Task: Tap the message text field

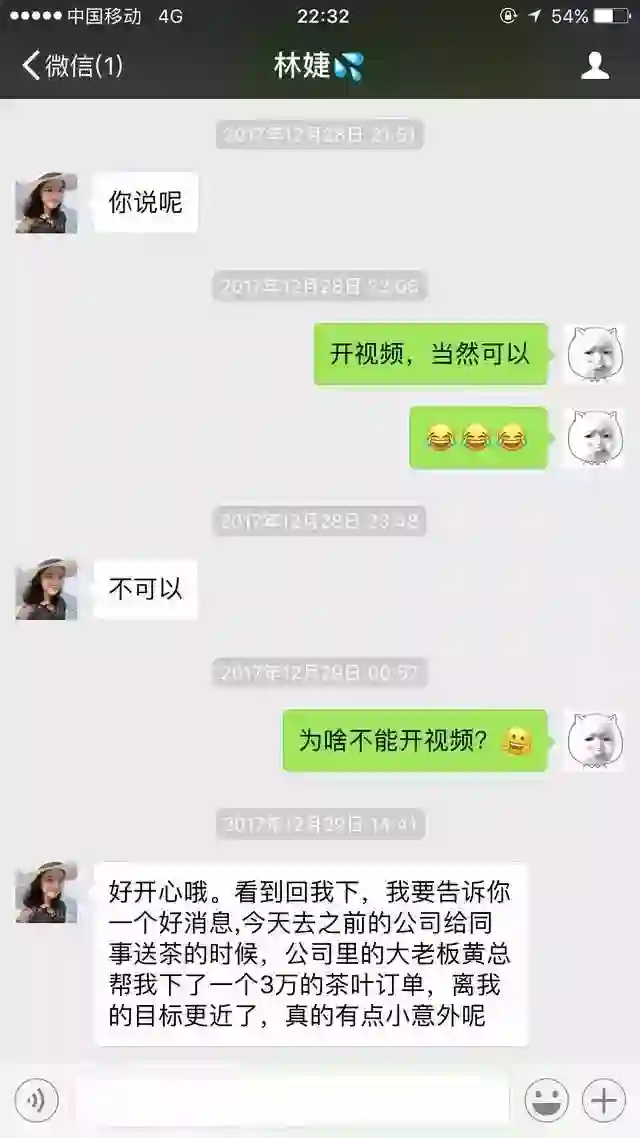Action: click(291, 1101)
